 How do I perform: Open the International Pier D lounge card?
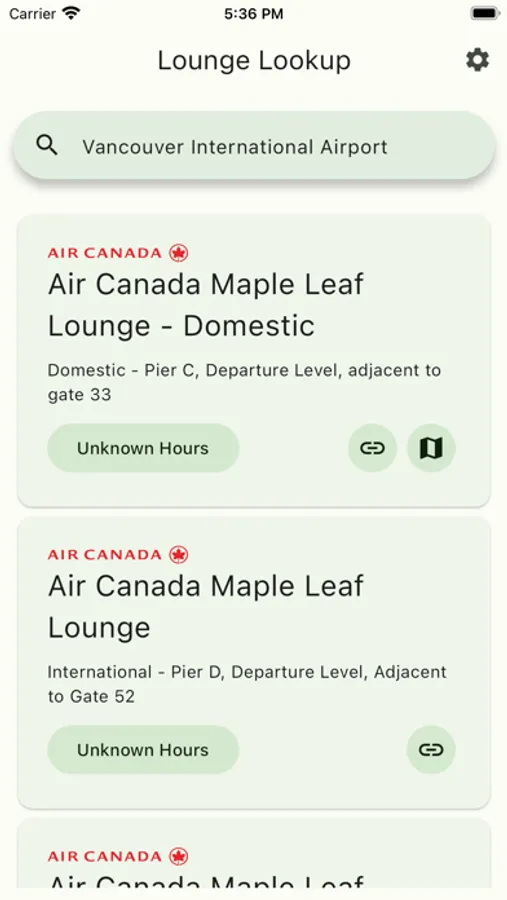point(254,662)
